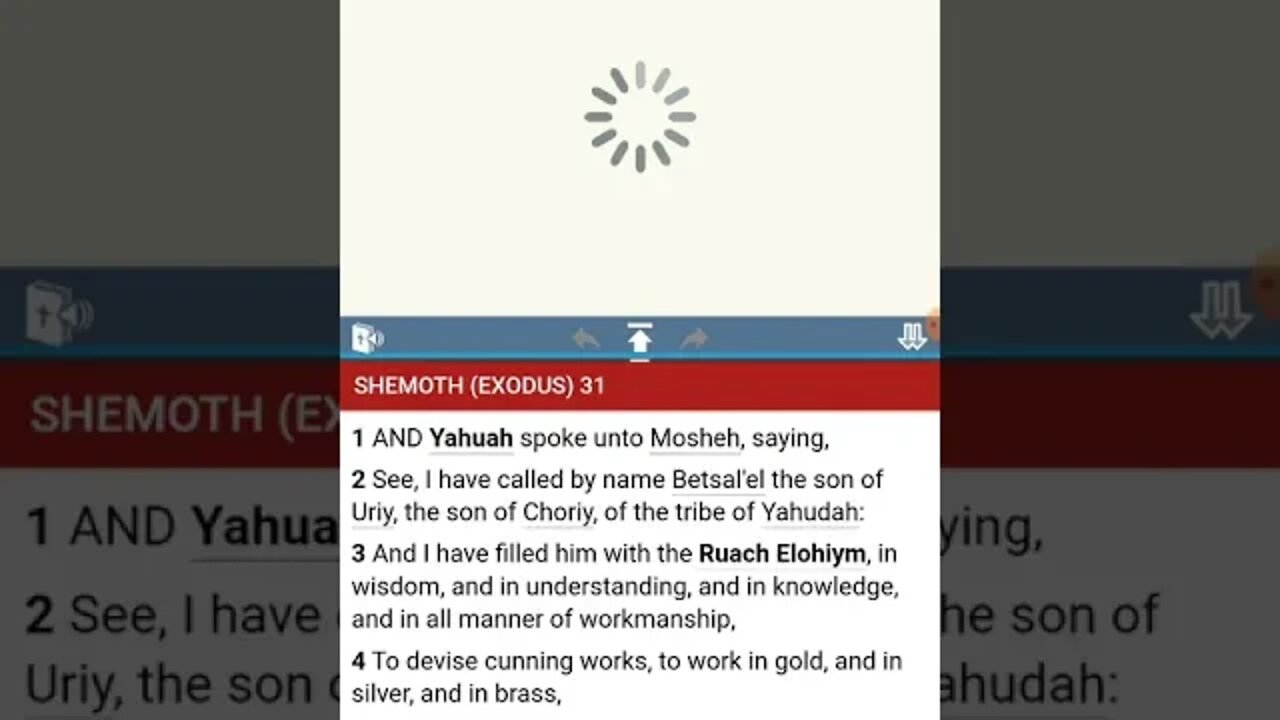This screenshot has height=720, width=1280.
Task: Open the underlined name Mosheh
Action: [x=695, y=438]
